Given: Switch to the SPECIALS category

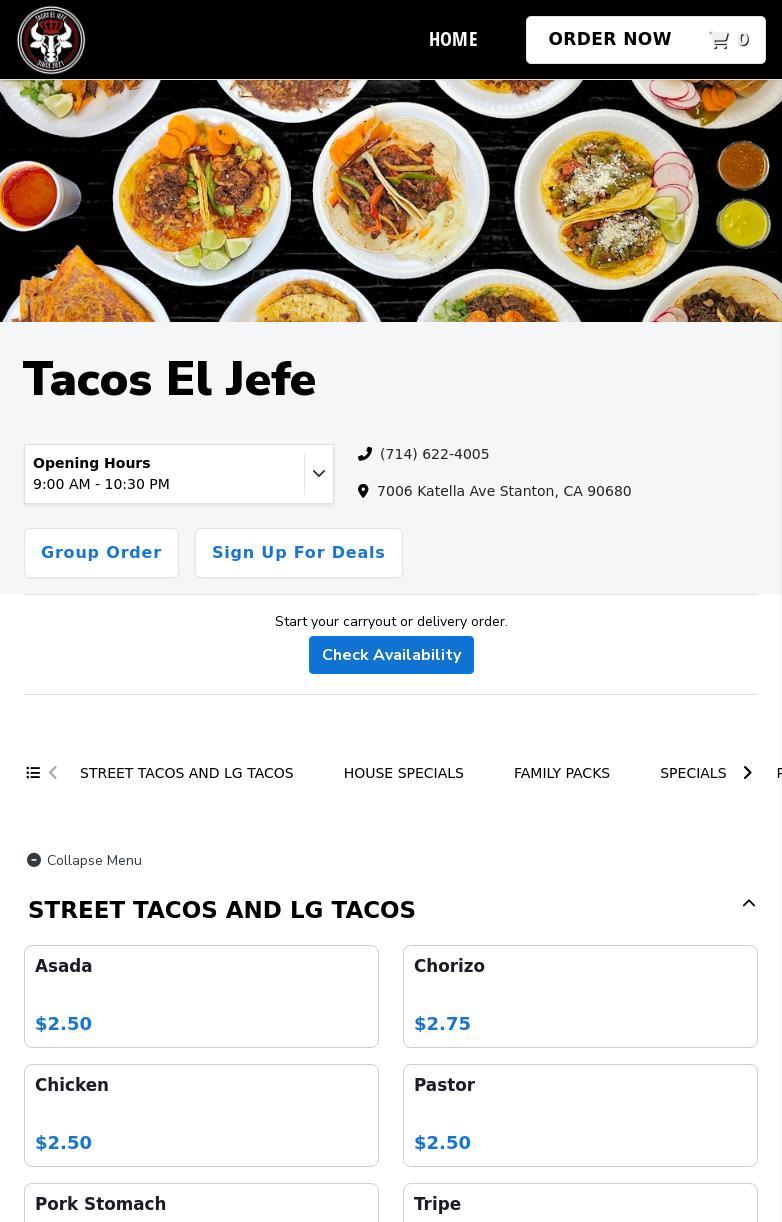Looking at the screenshot, I should tap(692, 773).
